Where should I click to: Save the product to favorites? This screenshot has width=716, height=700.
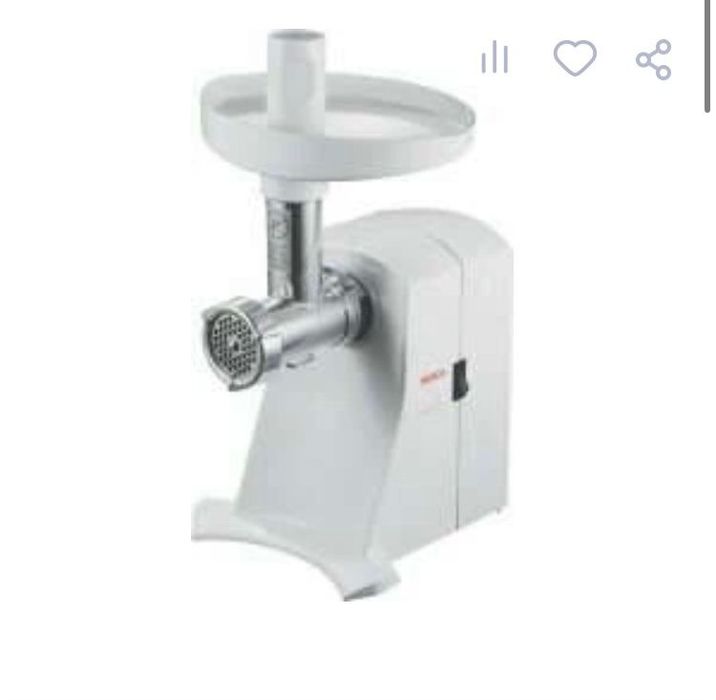(575, 59)
